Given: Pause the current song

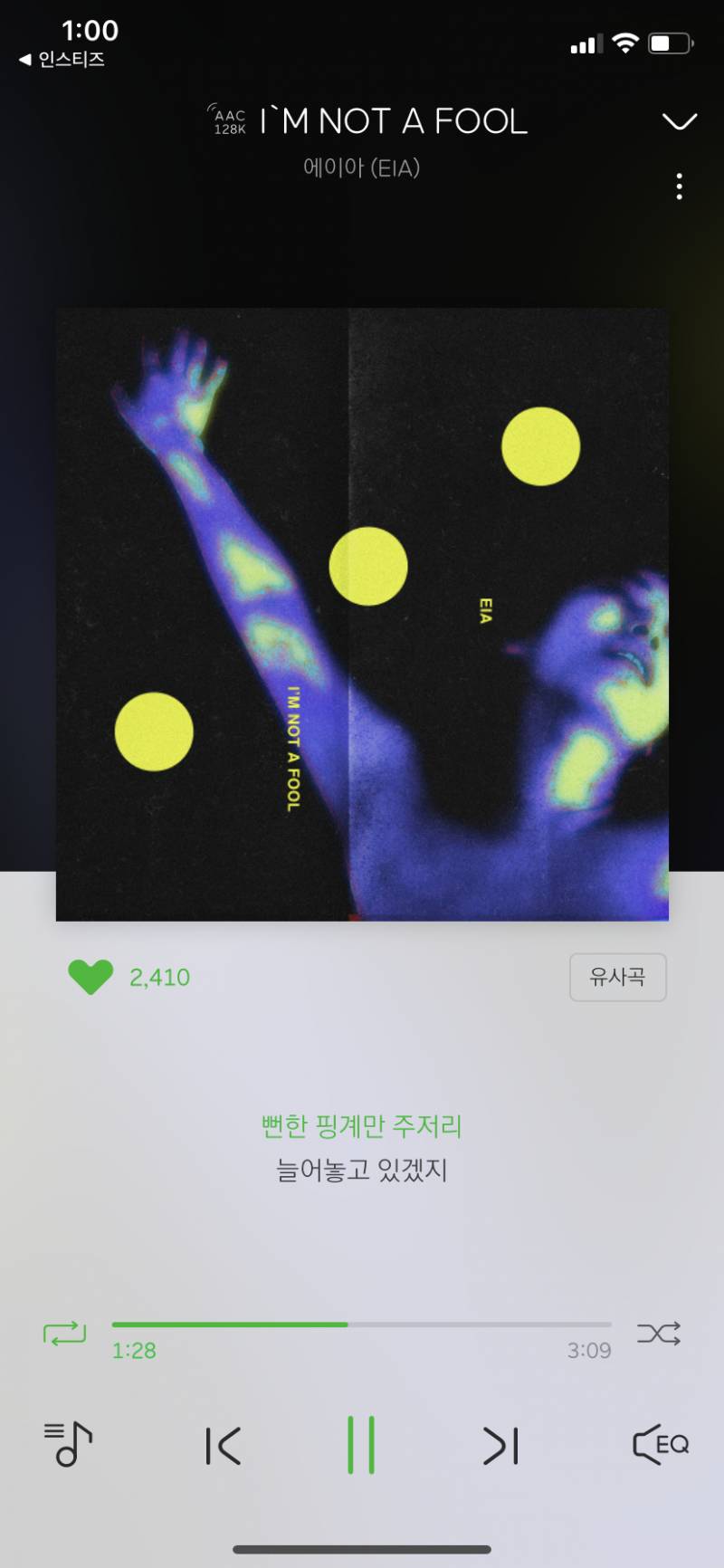Looking at the screenshot, I should coord(362,1443).
